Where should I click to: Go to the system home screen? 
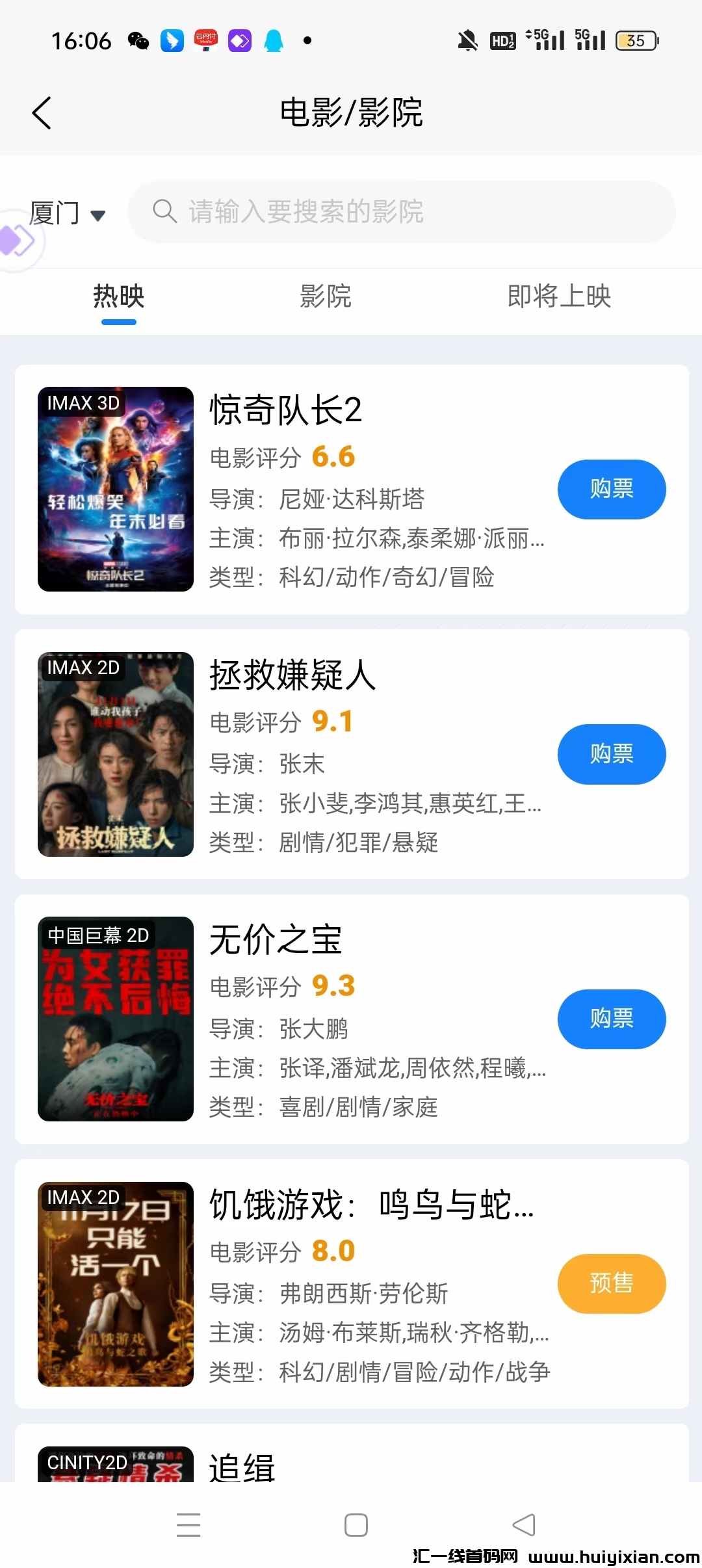[356, 1524]
